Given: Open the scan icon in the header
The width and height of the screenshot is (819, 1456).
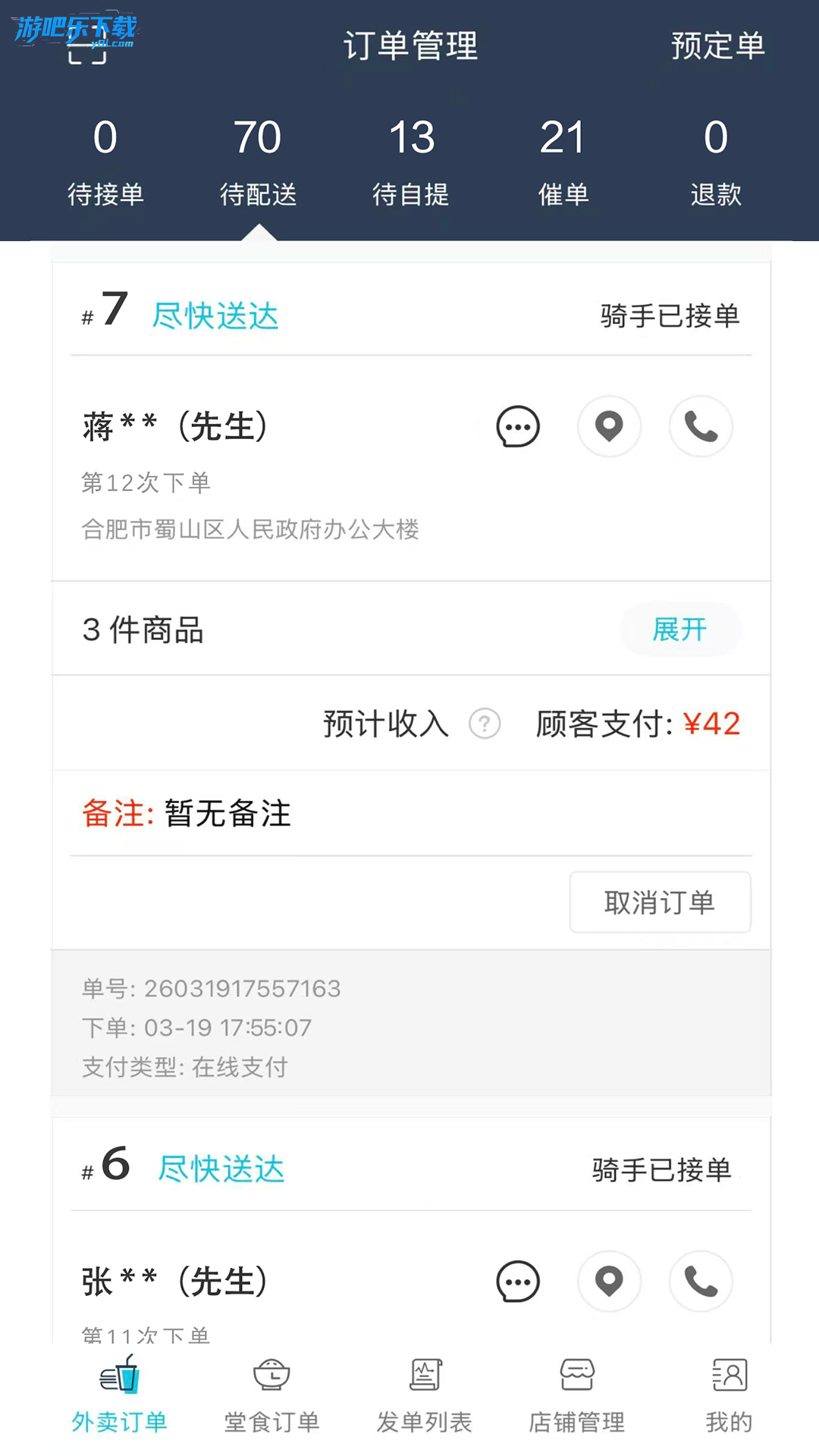Looking at the screenshot, I should tap(87, 45).
